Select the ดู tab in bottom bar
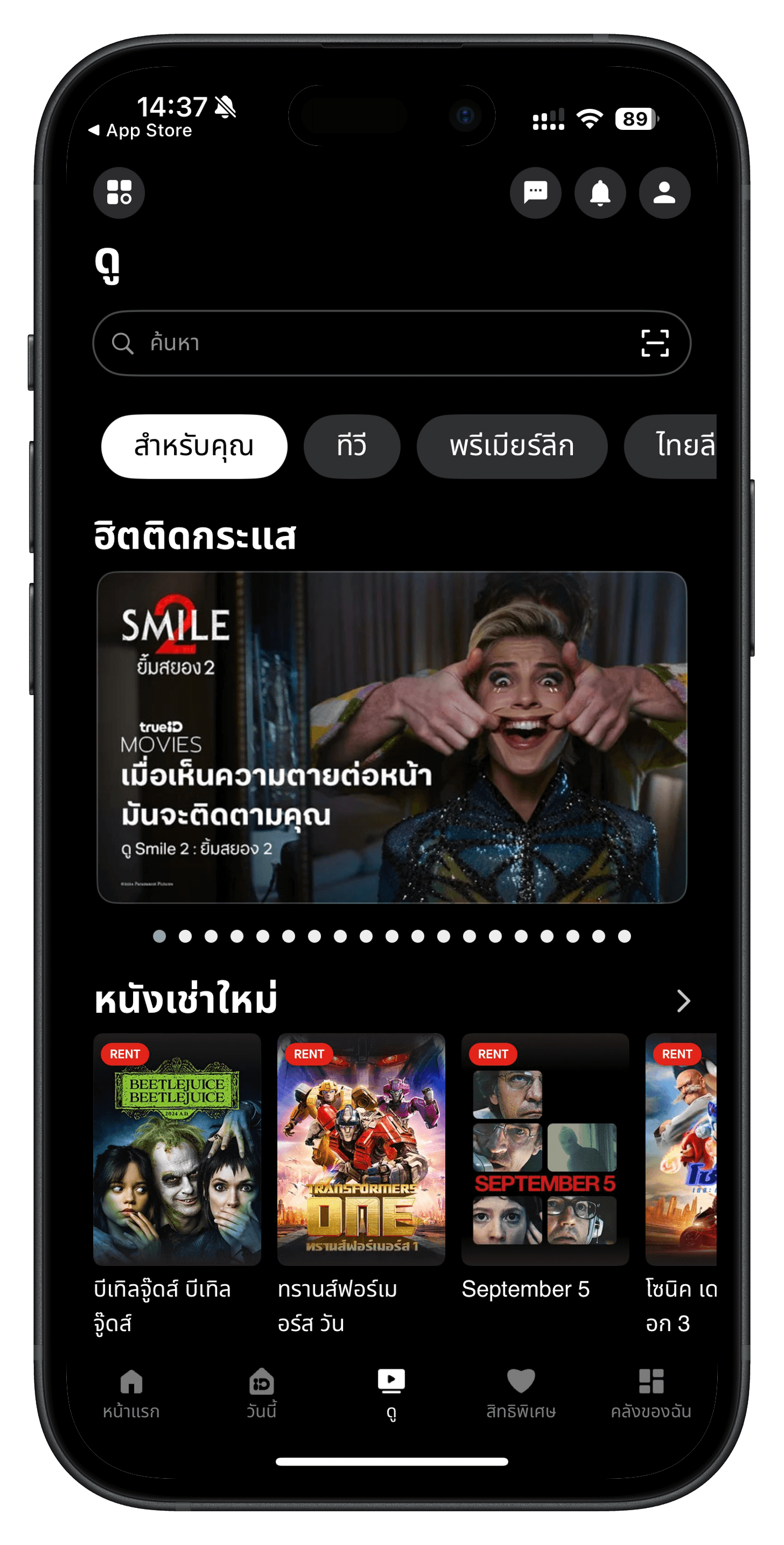Image resolution: width=784 pixels, height=1545 pixels. click(x=391, y=1394)
